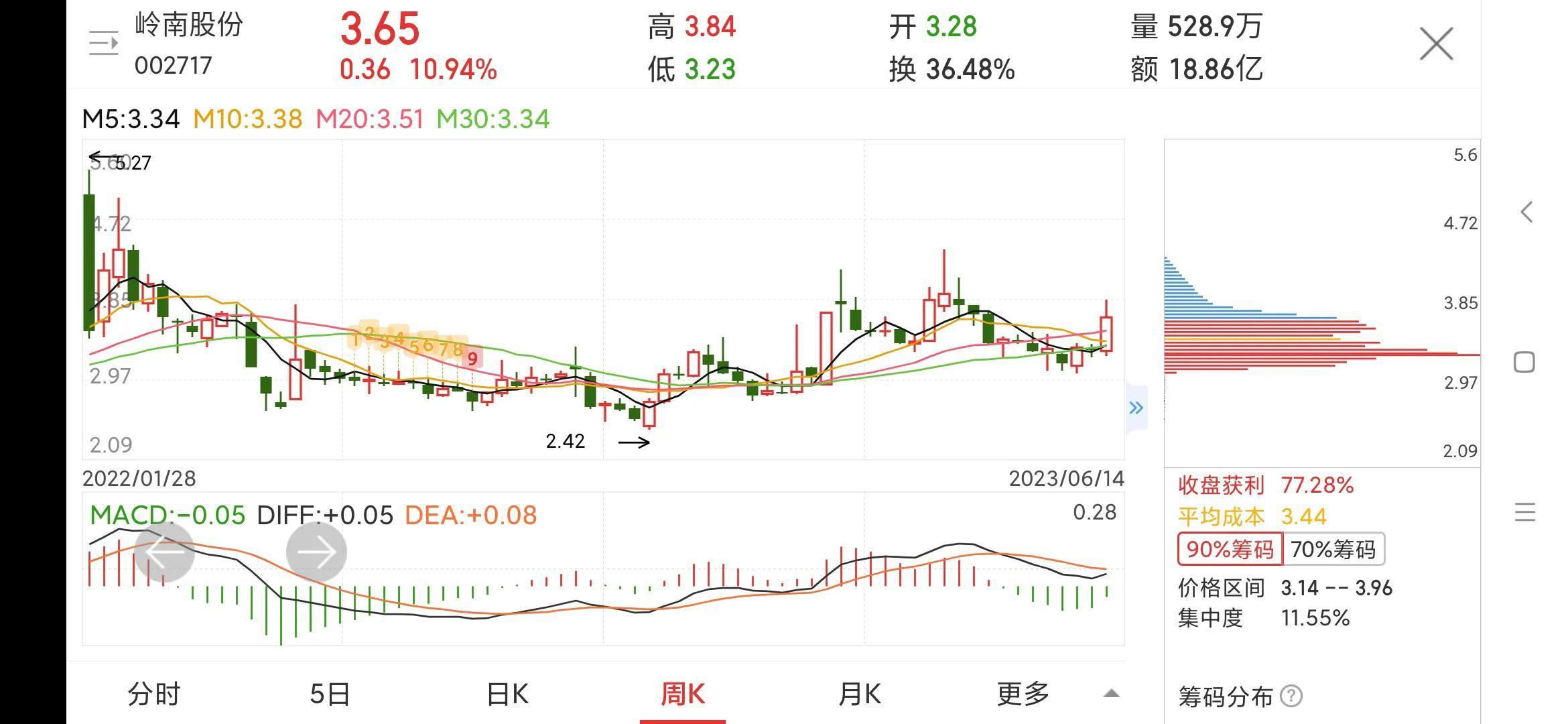1568x724 pixels.
Task: Select the 周K tab
Action: (683, 694)
